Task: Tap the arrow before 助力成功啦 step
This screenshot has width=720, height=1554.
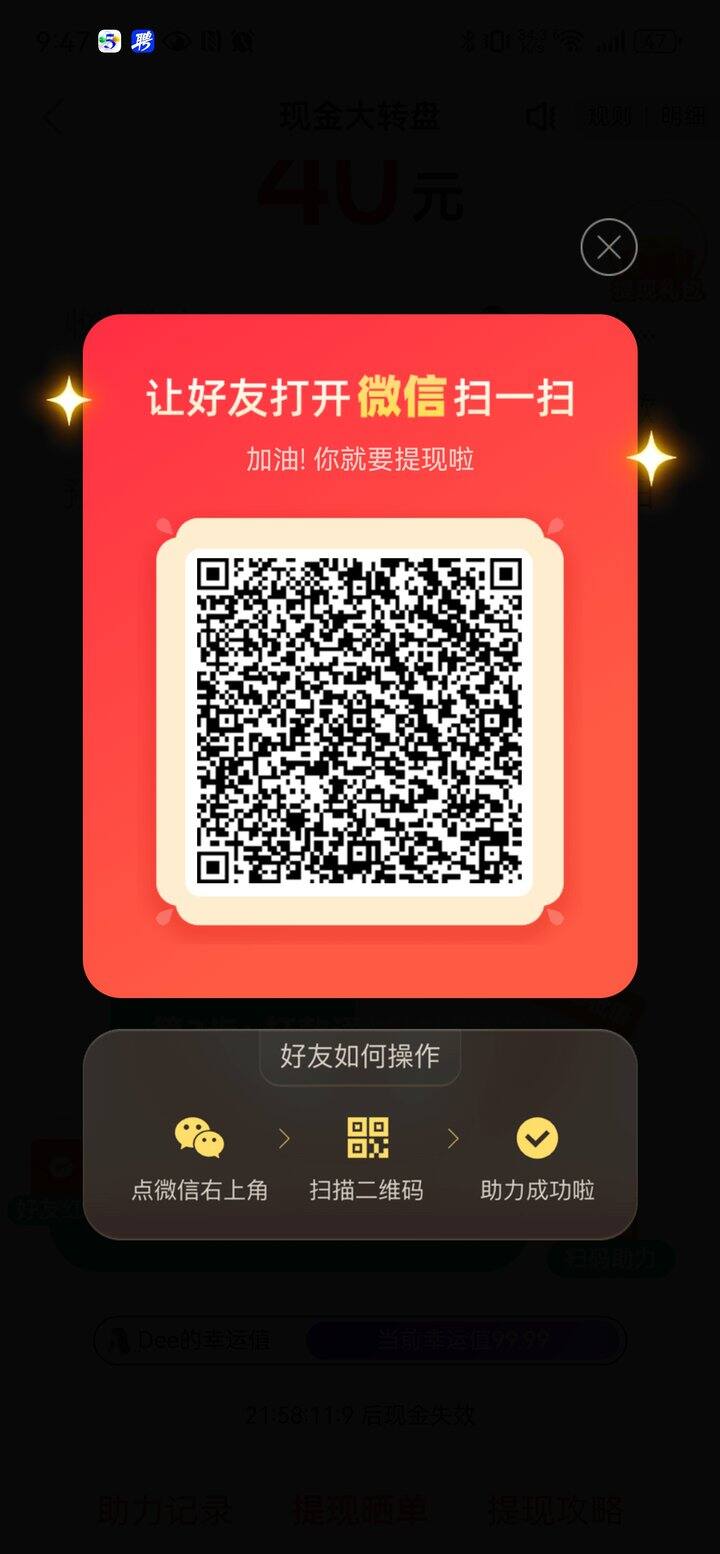Action: click(x=452, y=1138)
